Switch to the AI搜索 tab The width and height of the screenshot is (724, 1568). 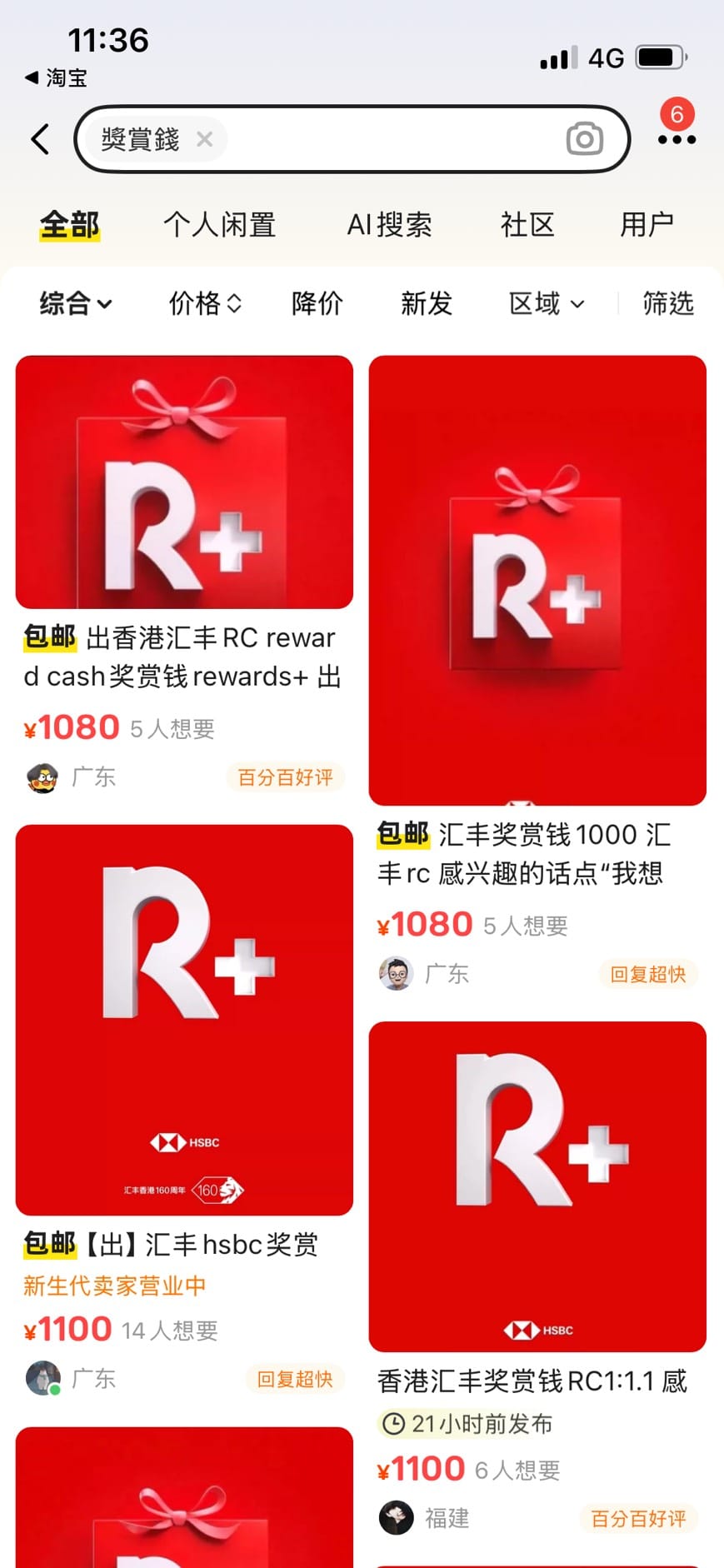[x=389, y=224]
